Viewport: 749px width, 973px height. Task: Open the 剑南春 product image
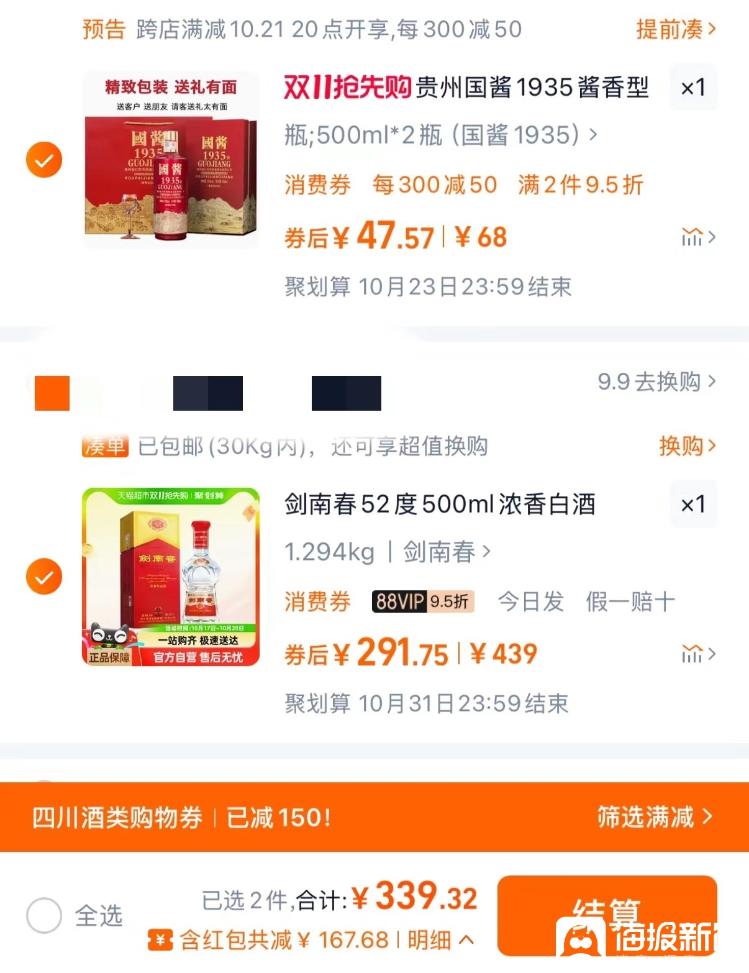click(171, 577)
